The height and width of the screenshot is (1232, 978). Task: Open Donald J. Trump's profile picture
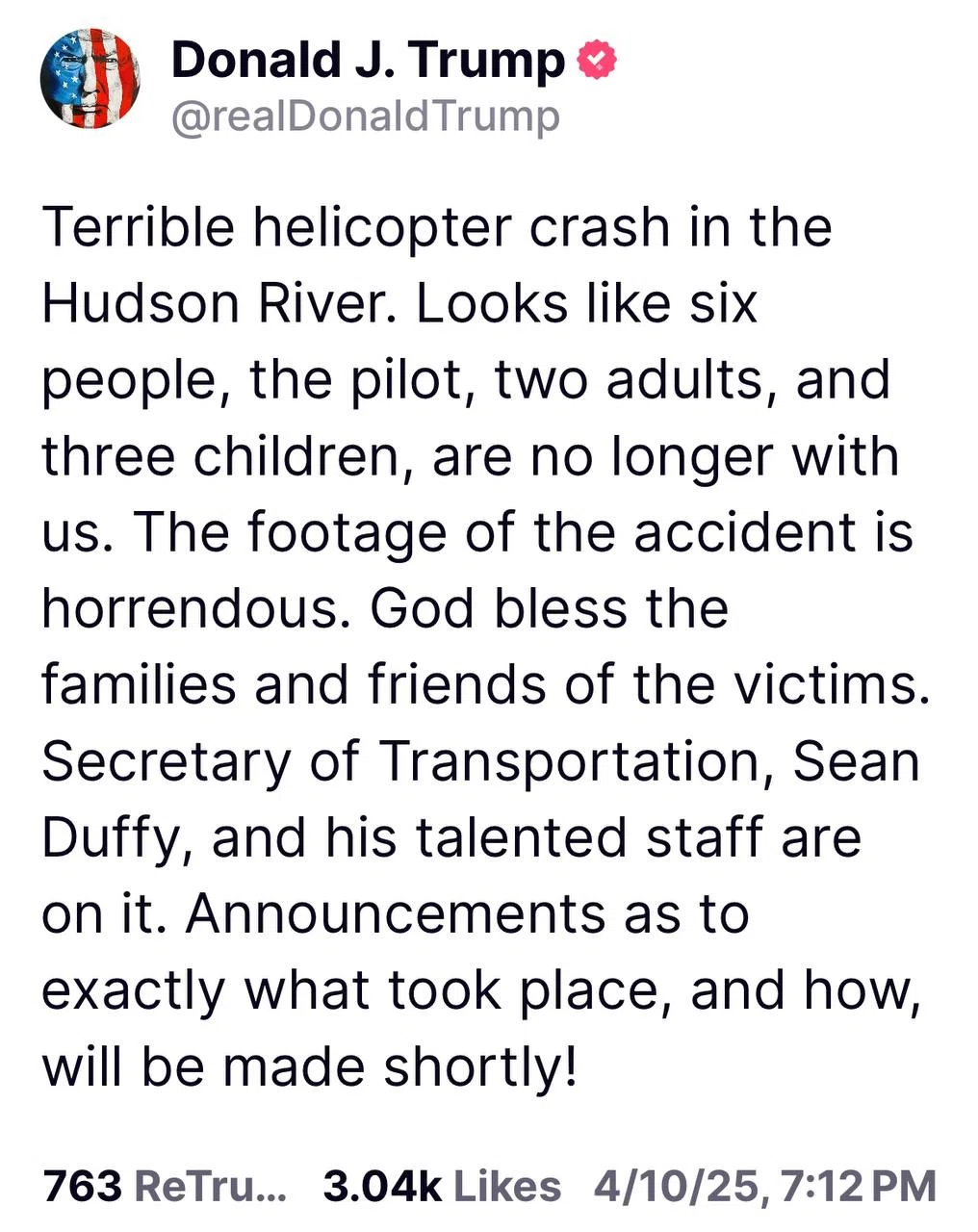[x=90, y=79]
